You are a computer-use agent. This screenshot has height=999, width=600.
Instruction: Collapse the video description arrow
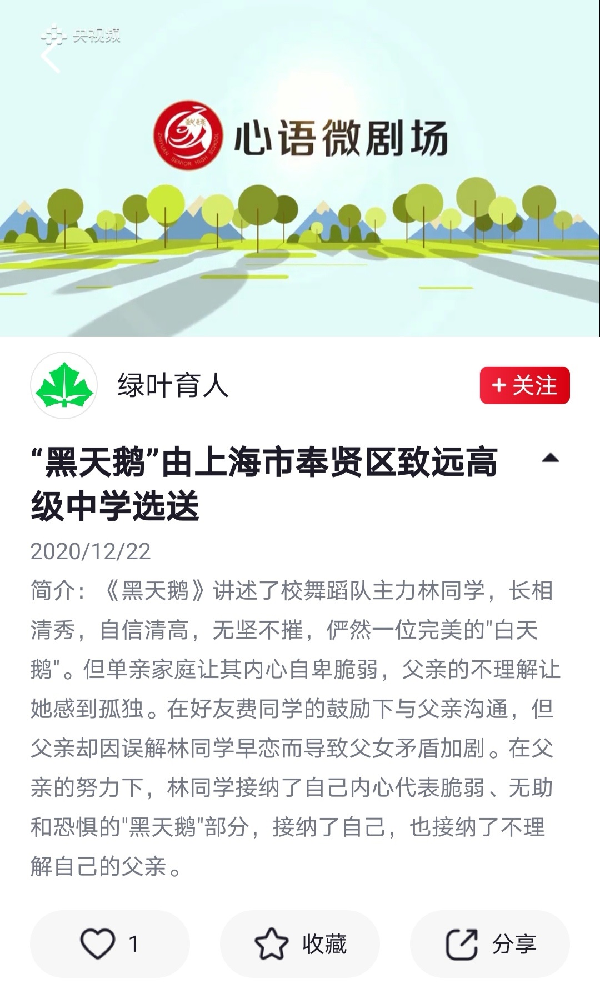tap(549, 458)
